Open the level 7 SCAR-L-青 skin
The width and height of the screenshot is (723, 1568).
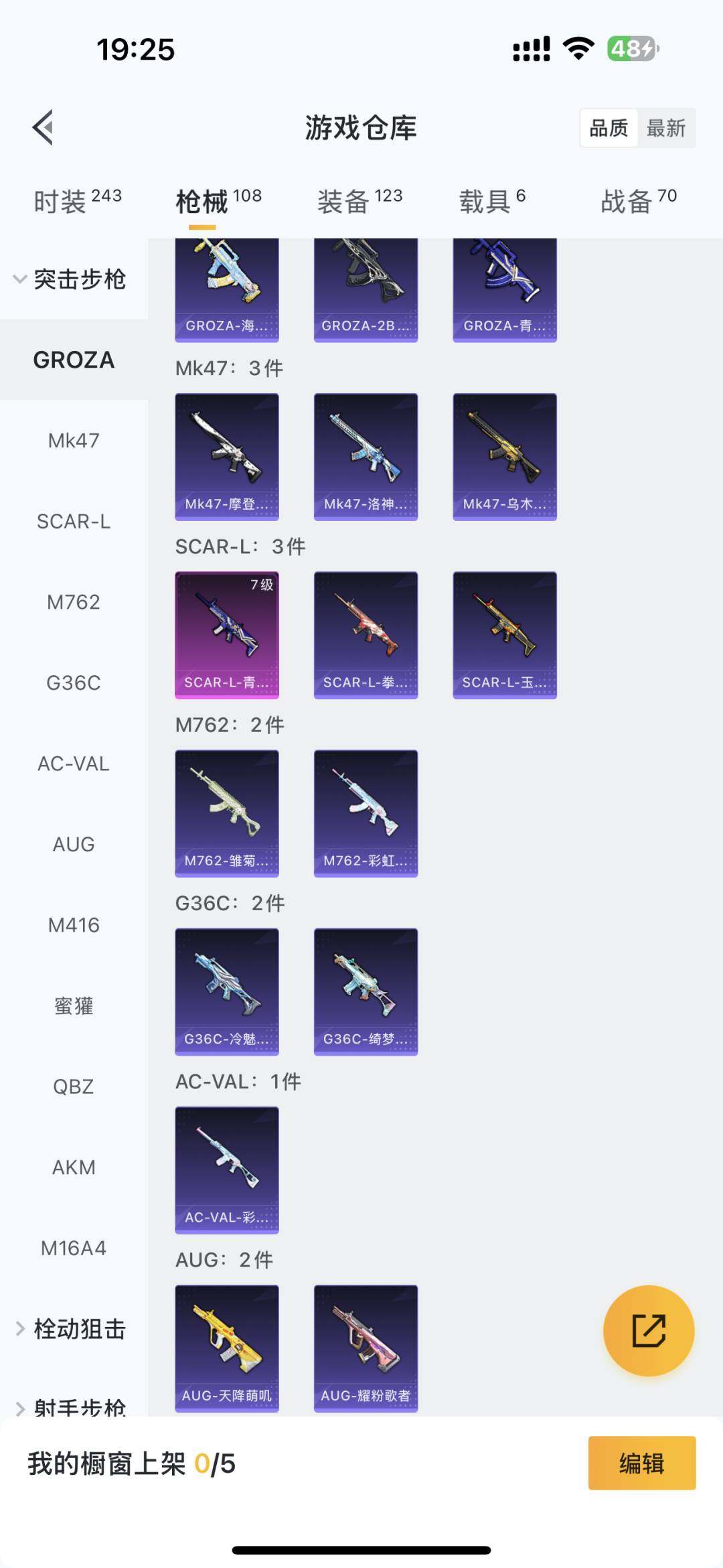[x=227, y=635]
